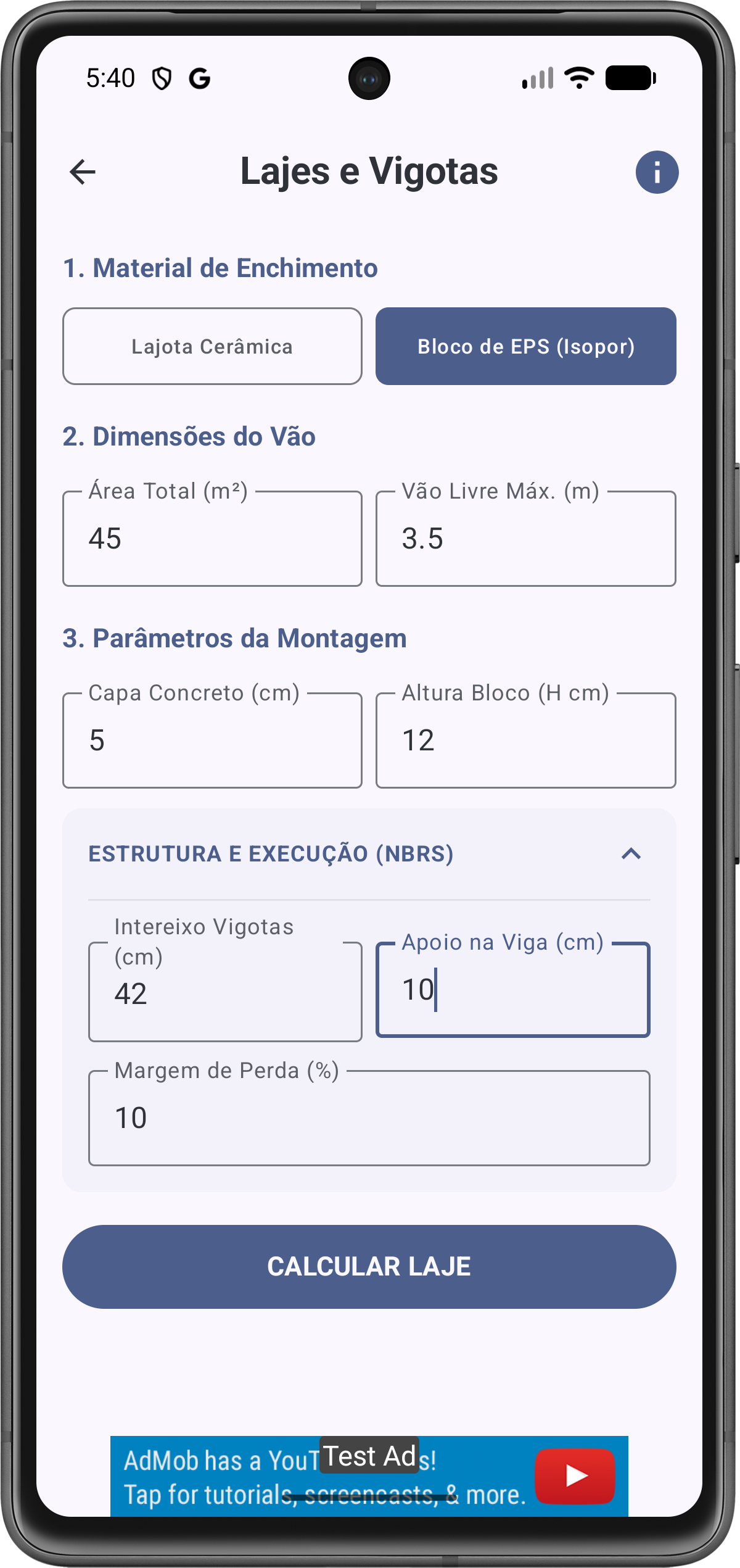Select the Apoio na Viga (cm) input field
Image resolution: width=740 pixels, height=1568 pixels.
pos(512,990)
